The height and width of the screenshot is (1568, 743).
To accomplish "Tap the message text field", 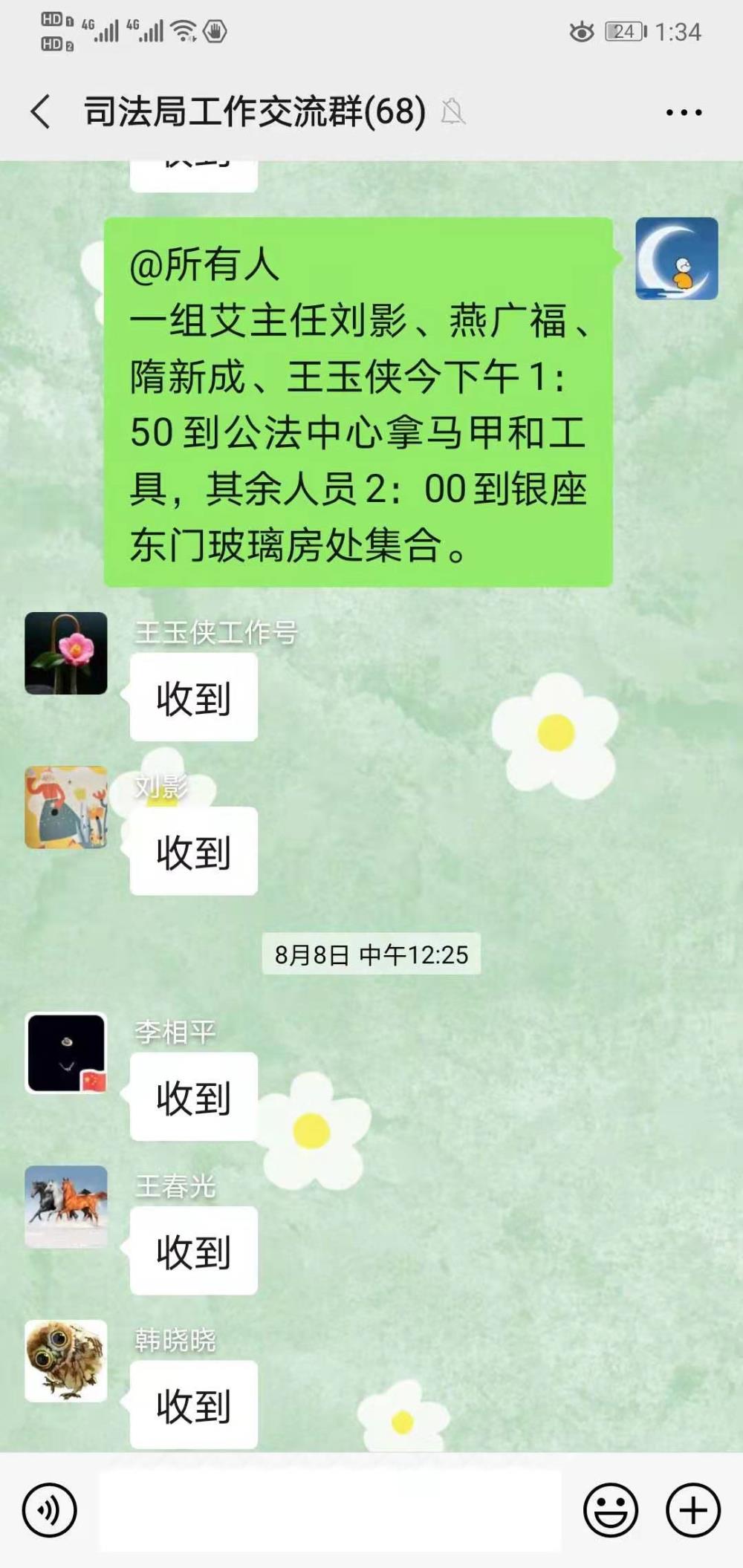I will point(331,1510).
